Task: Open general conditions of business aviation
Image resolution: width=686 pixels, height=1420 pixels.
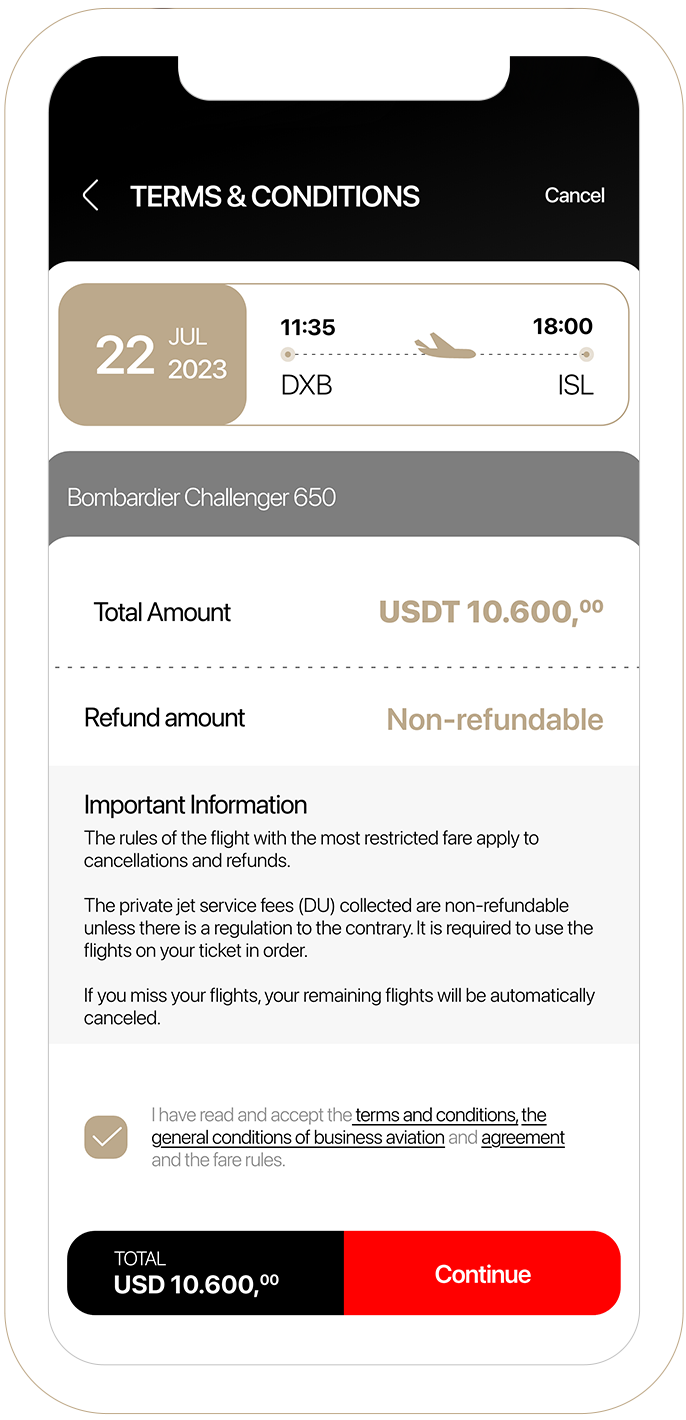Action: click(298, 1137)
